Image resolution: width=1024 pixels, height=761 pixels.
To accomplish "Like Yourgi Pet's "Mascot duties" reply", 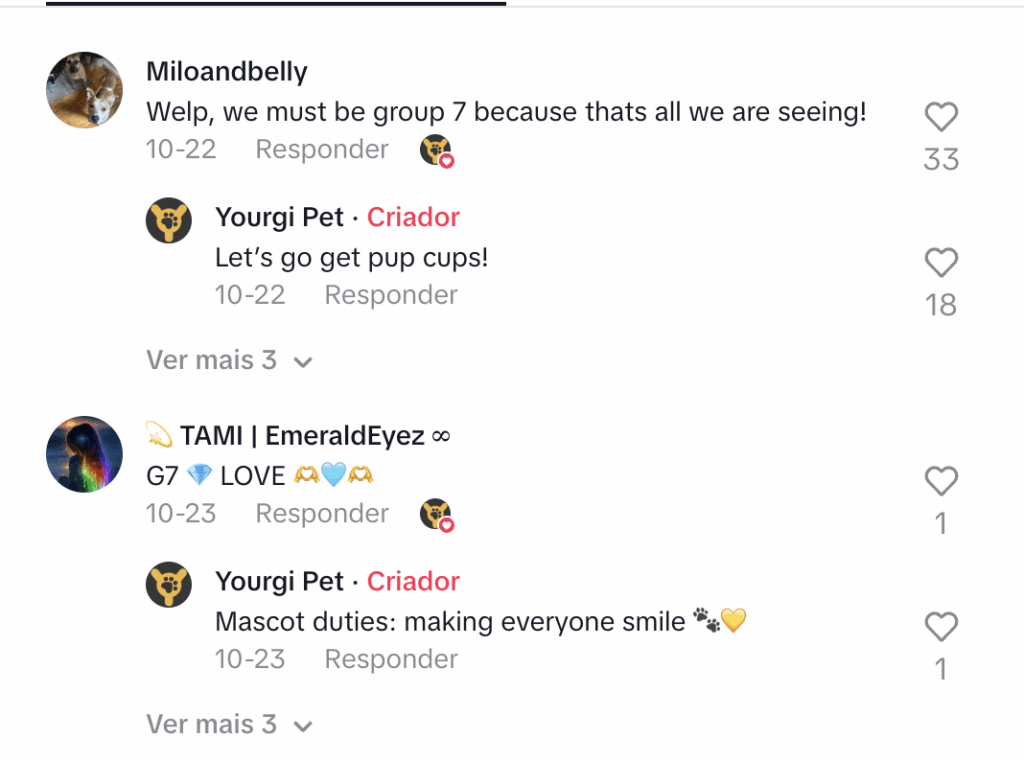I will 941,627.
